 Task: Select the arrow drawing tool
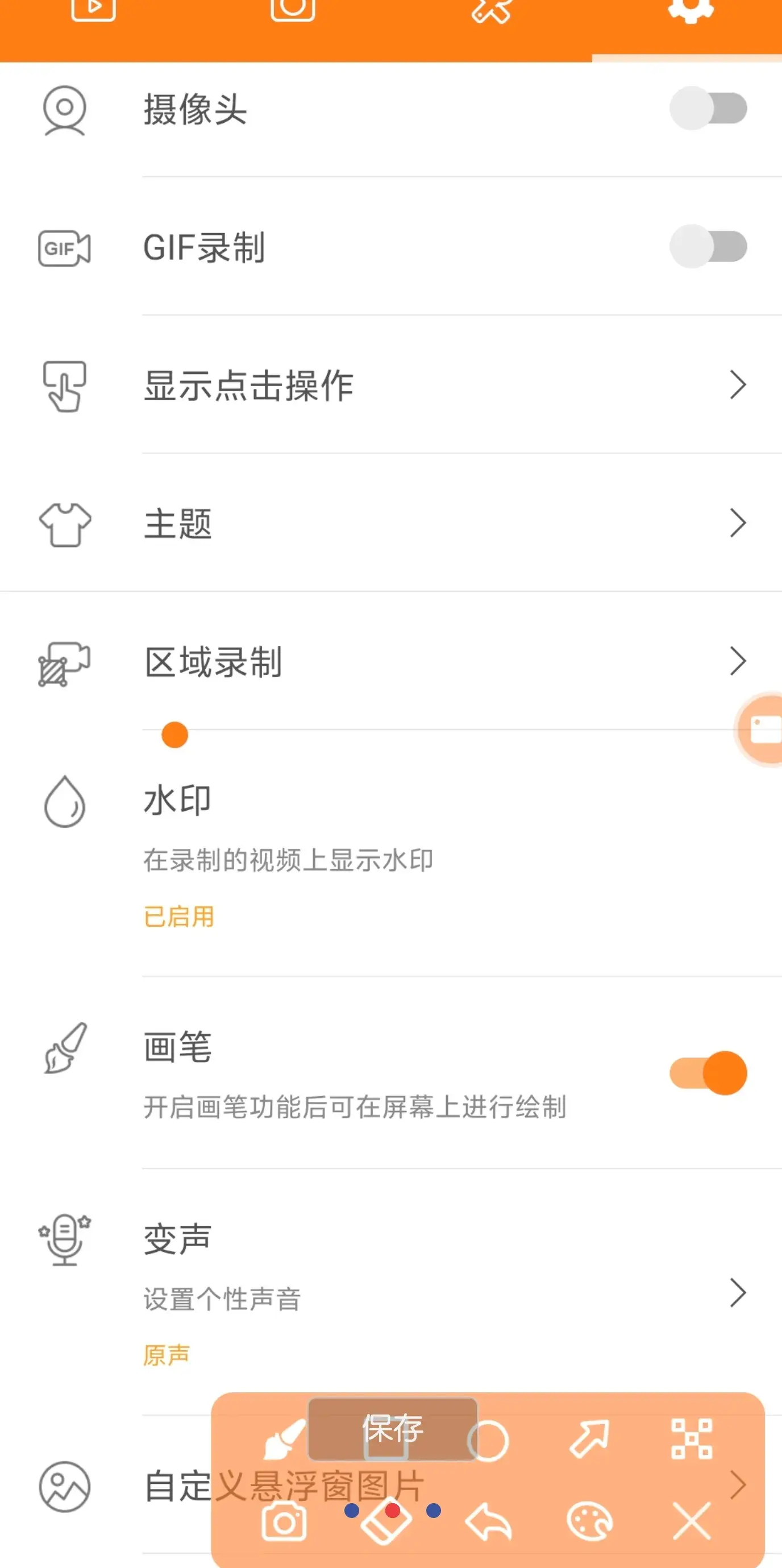(x=589, y=1440)
